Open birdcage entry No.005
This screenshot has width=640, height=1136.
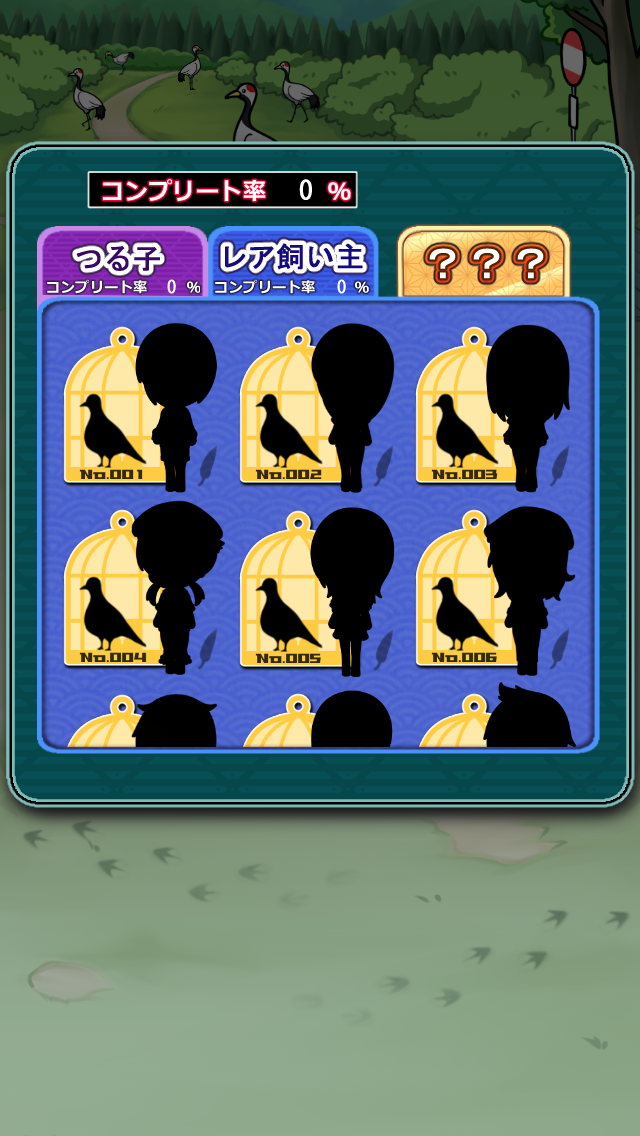point(316,590)
